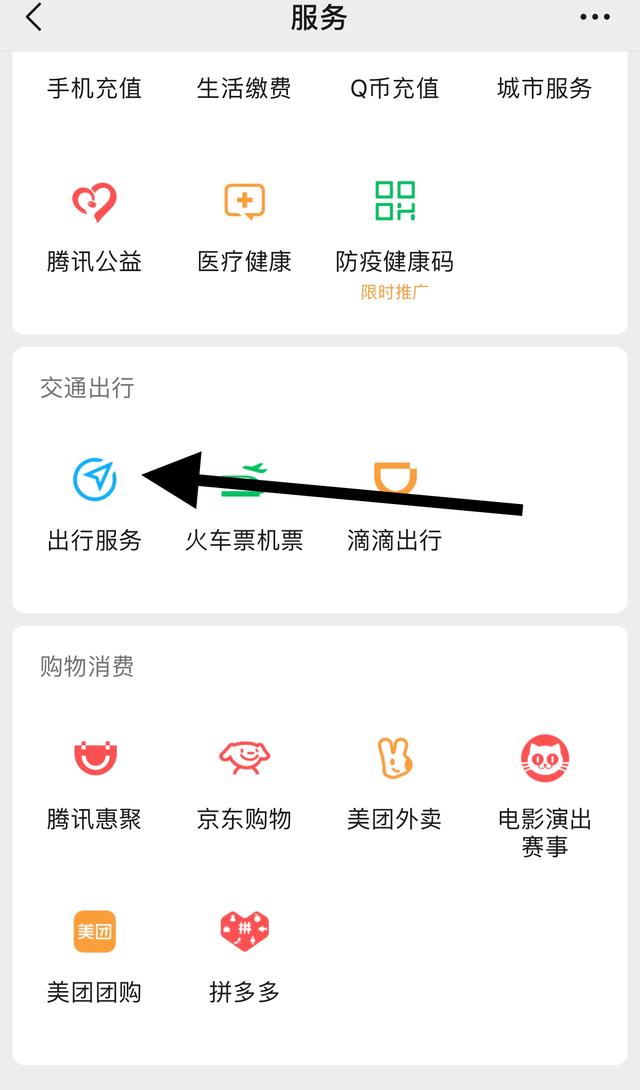Open 电影演出赛事 tickets
Screen dimensions: 640x1090
tap(545, 797)
